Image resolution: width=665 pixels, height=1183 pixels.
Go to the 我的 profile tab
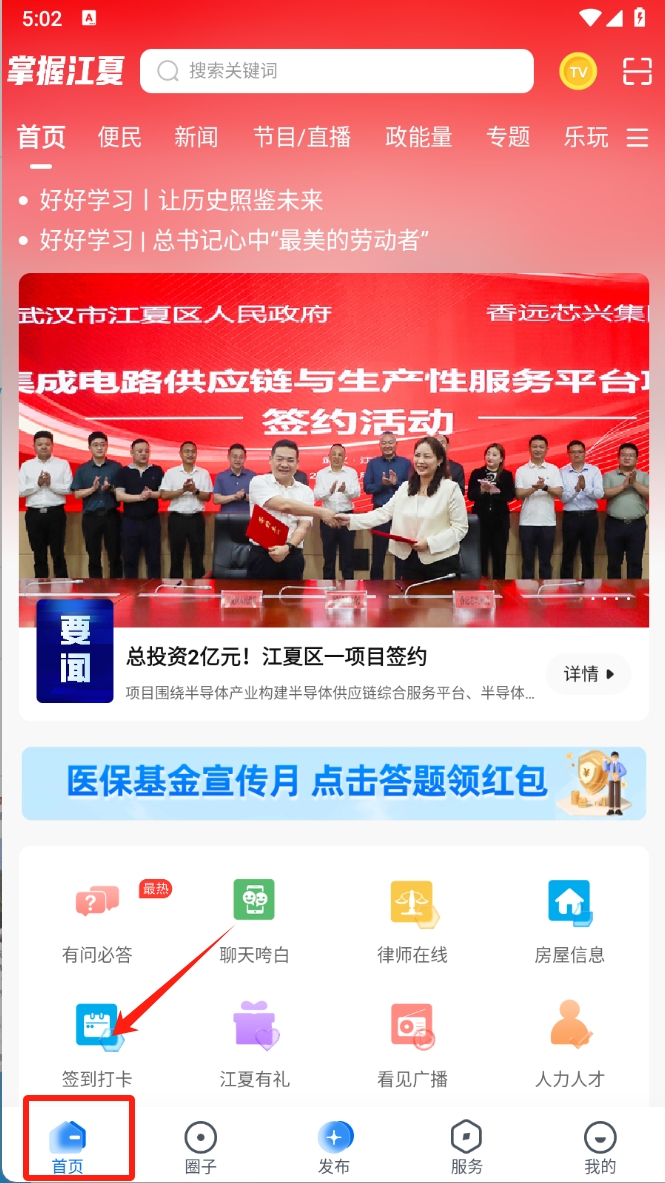click(600, 1147)
